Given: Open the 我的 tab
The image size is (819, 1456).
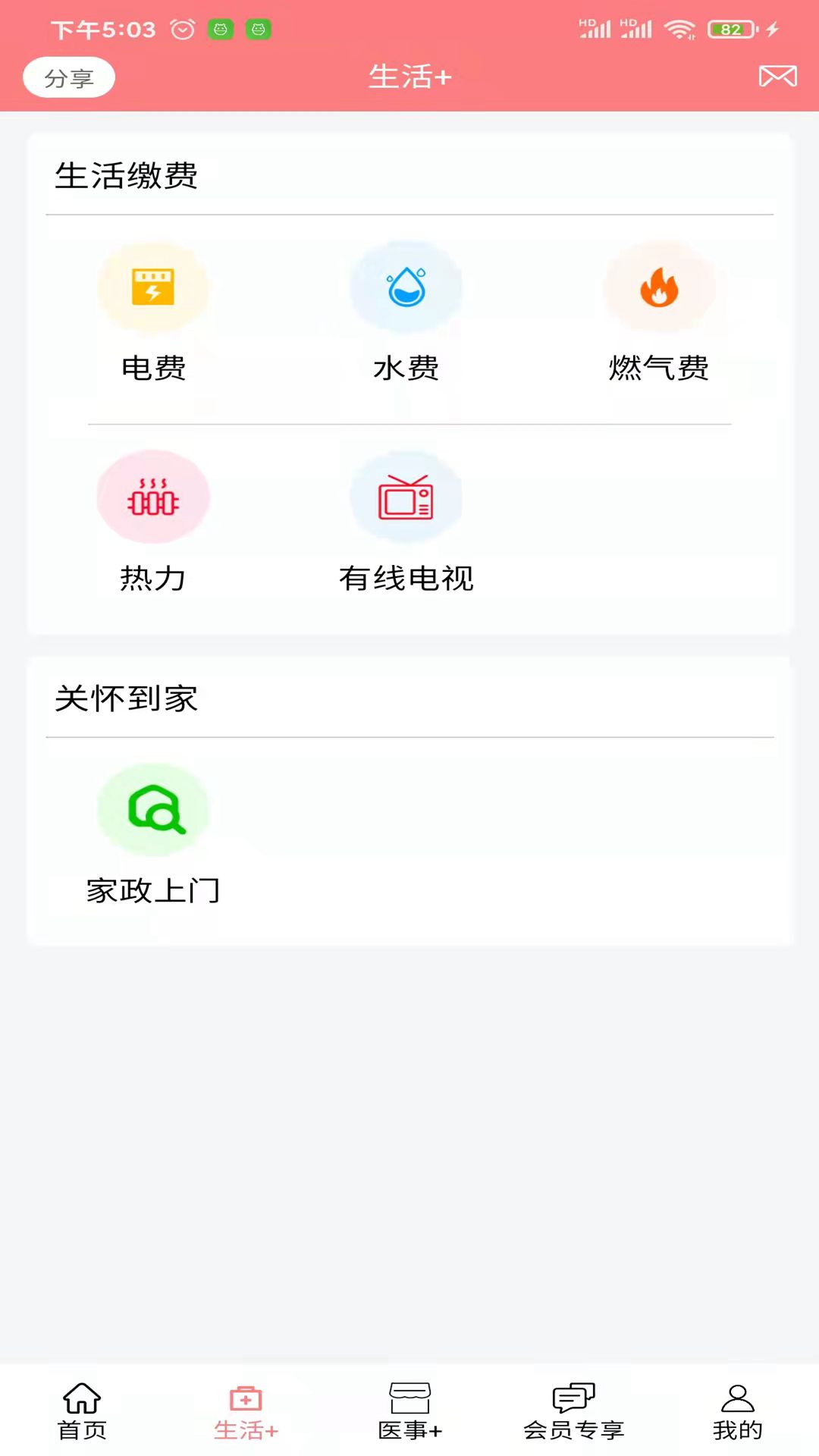Looking at the screenshot, I should 737,1429.
